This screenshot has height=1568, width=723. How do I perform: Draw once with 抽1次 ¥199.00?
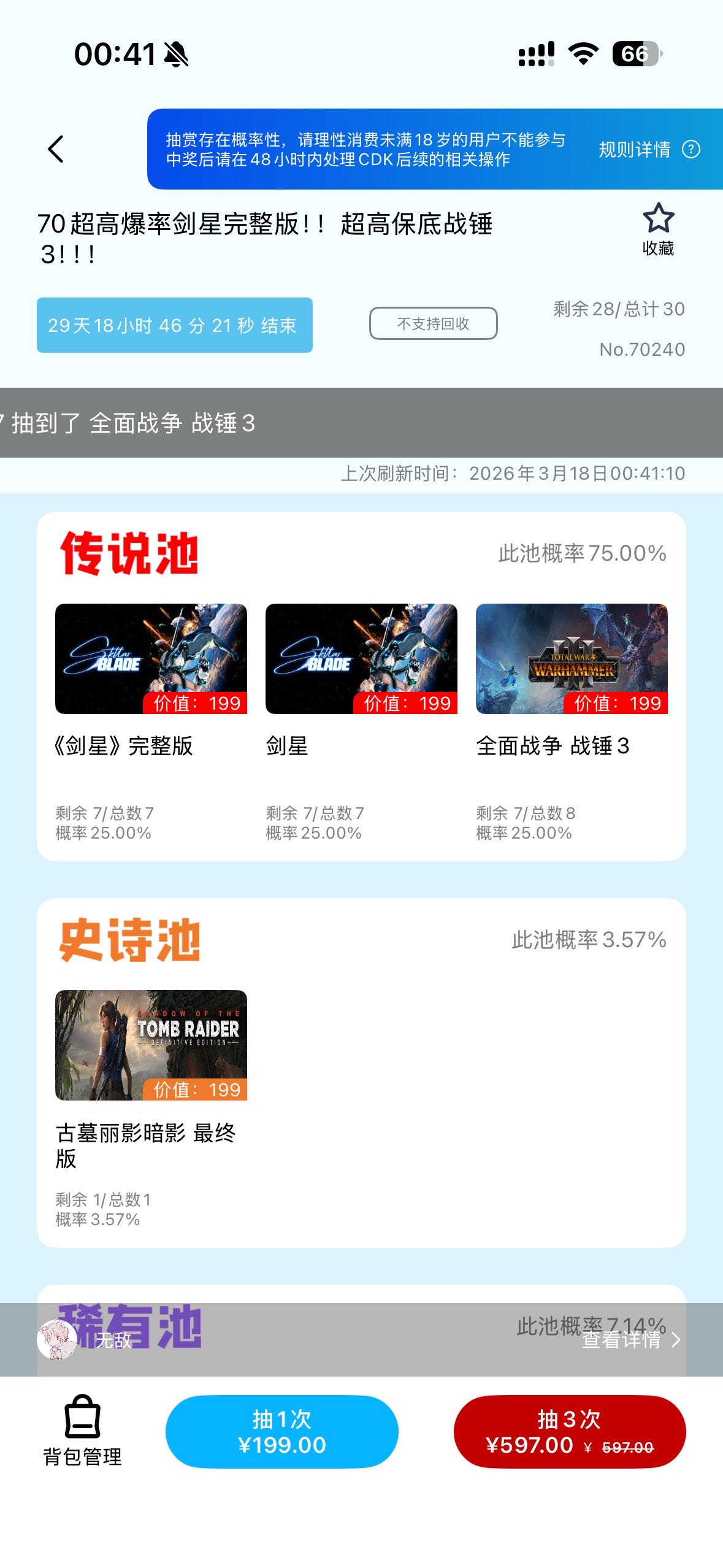click(281, 1431)
